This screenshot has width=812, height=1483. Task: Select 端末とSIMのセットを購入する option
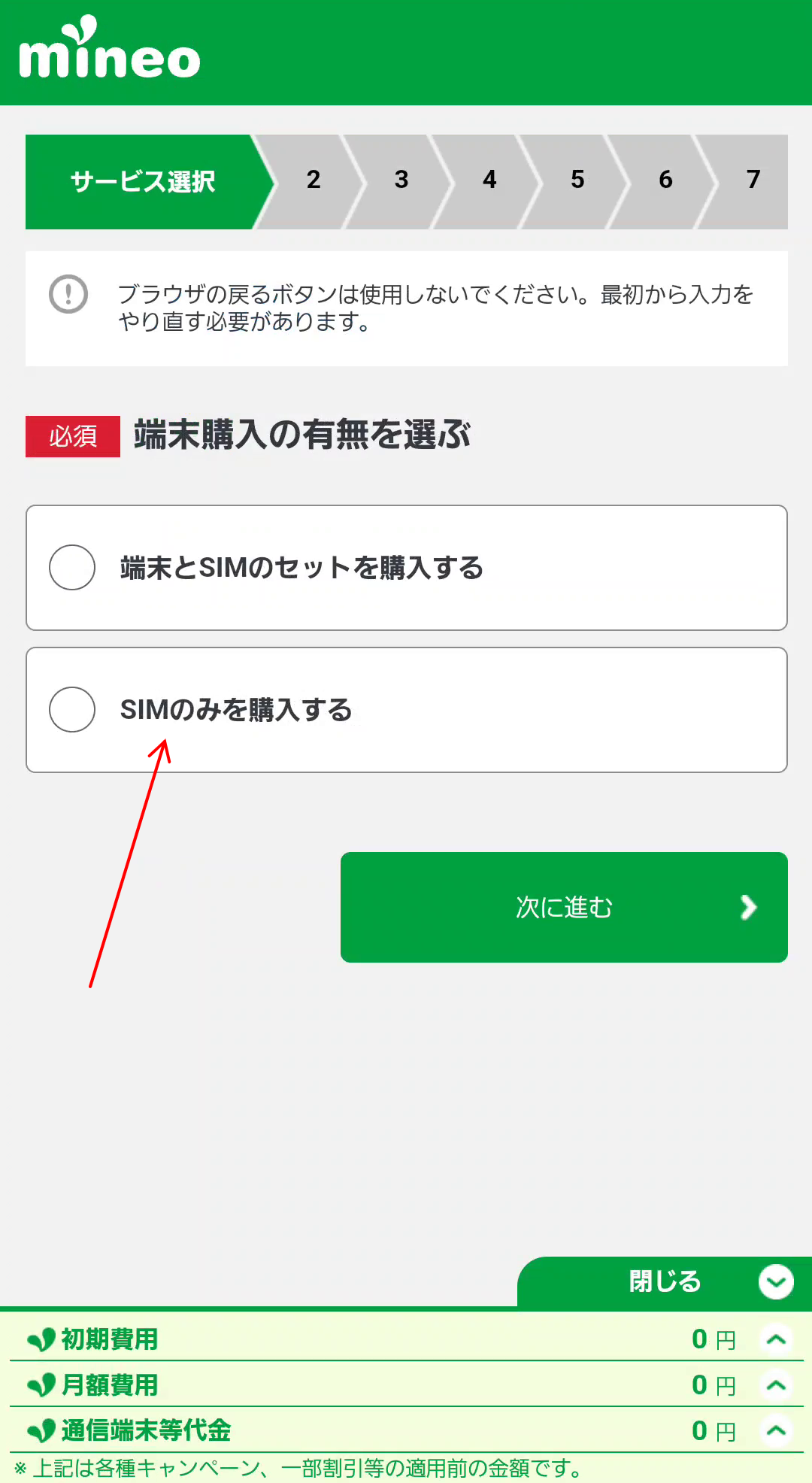(x=406, y=568)
